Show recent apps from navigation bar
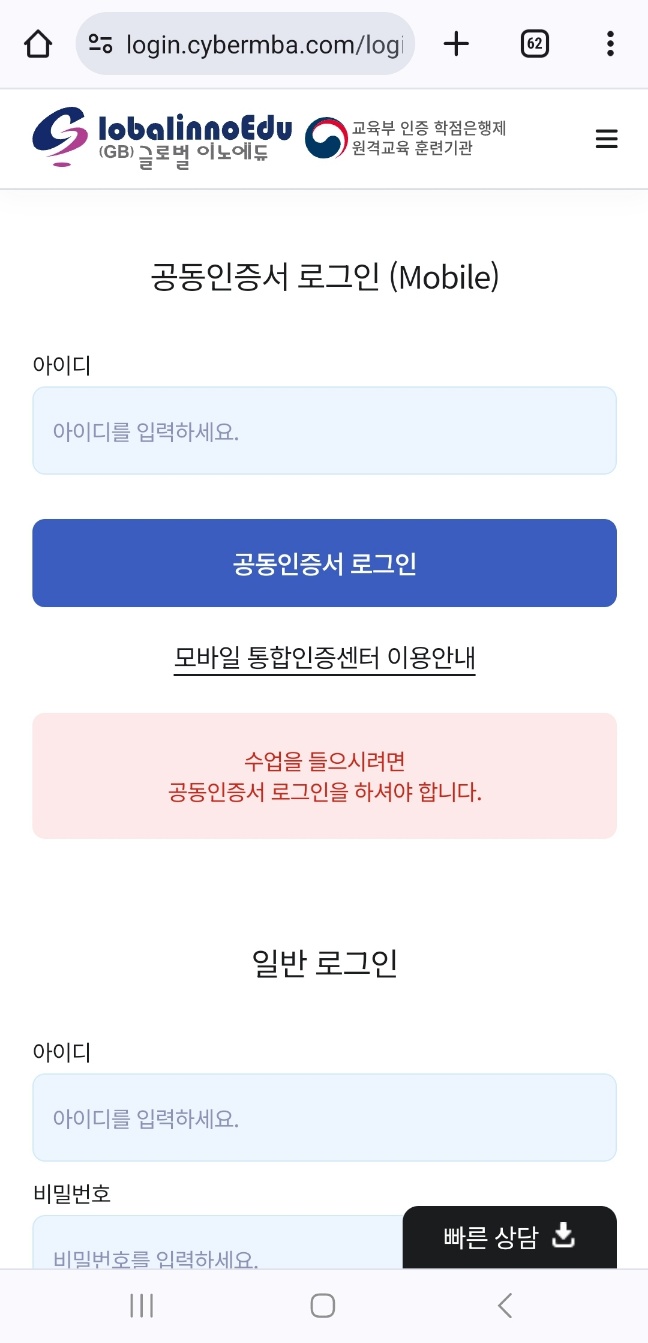Screen dimensions: 648x1343 (x=142, y=1305)
